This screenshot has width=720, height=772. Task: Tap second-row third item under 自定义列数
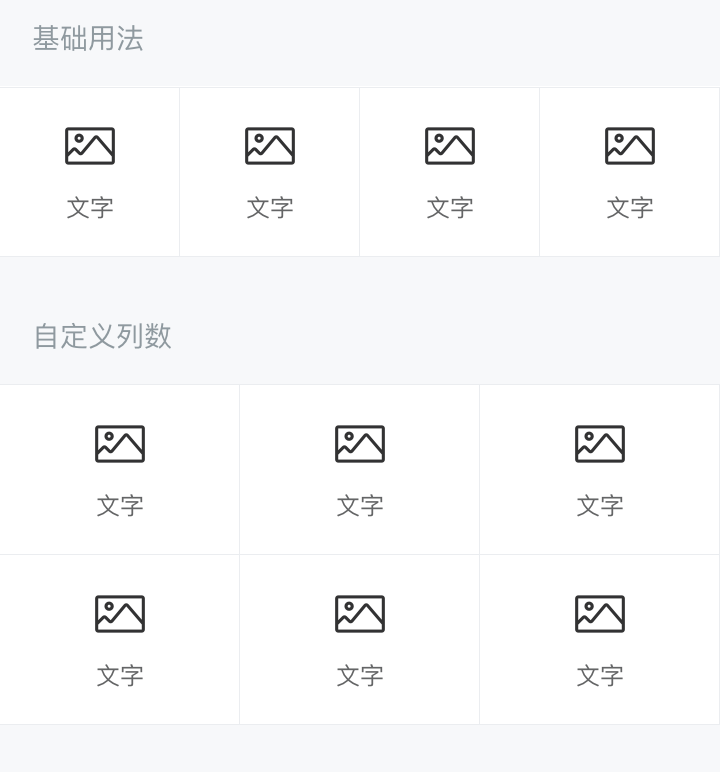[x=600, y=640]
